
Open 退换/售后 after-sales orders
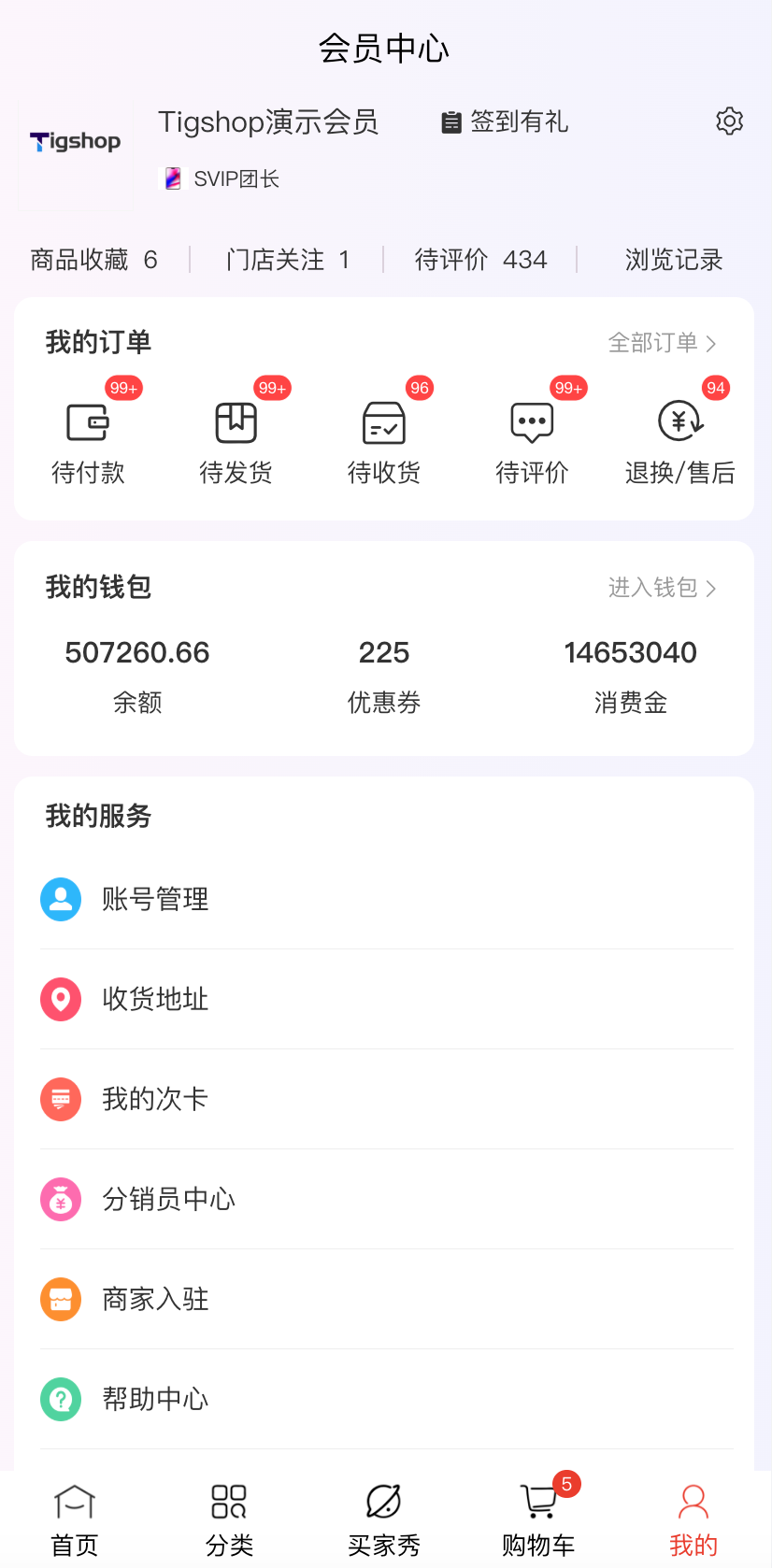point(679,441)
